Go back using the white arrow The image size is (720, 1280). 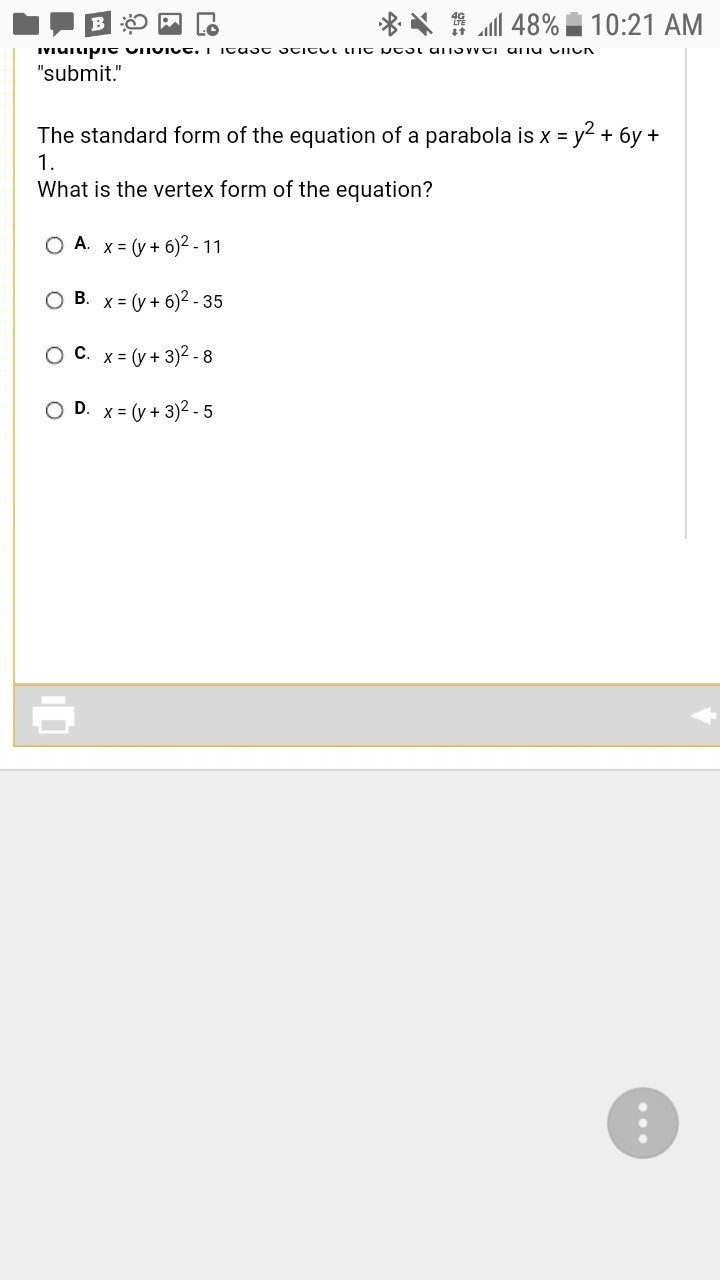click(703, 714)
